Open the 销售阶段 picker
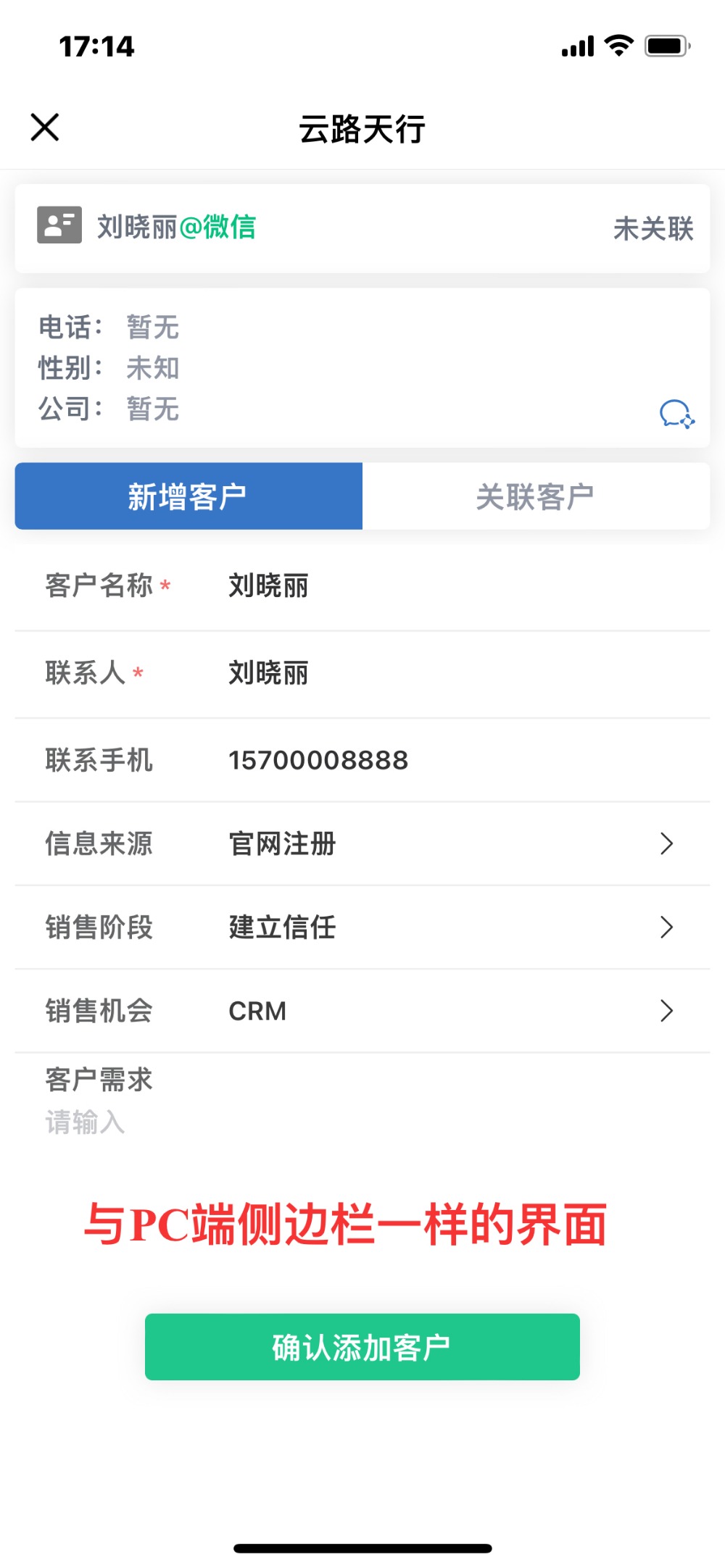Screen dimensions: 725x1568 [362, 927]
